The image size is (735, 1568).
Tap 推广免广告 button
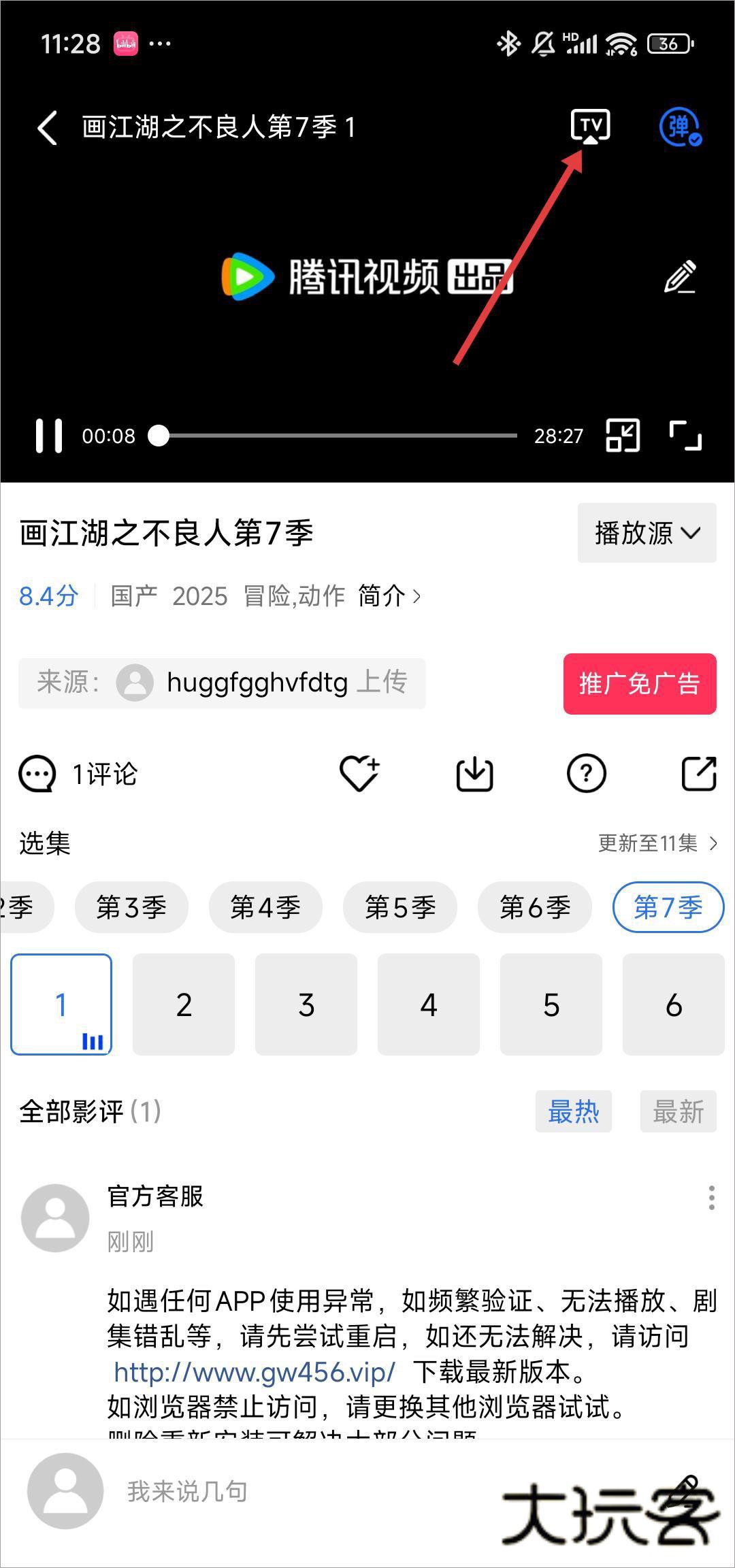point(639,683)
